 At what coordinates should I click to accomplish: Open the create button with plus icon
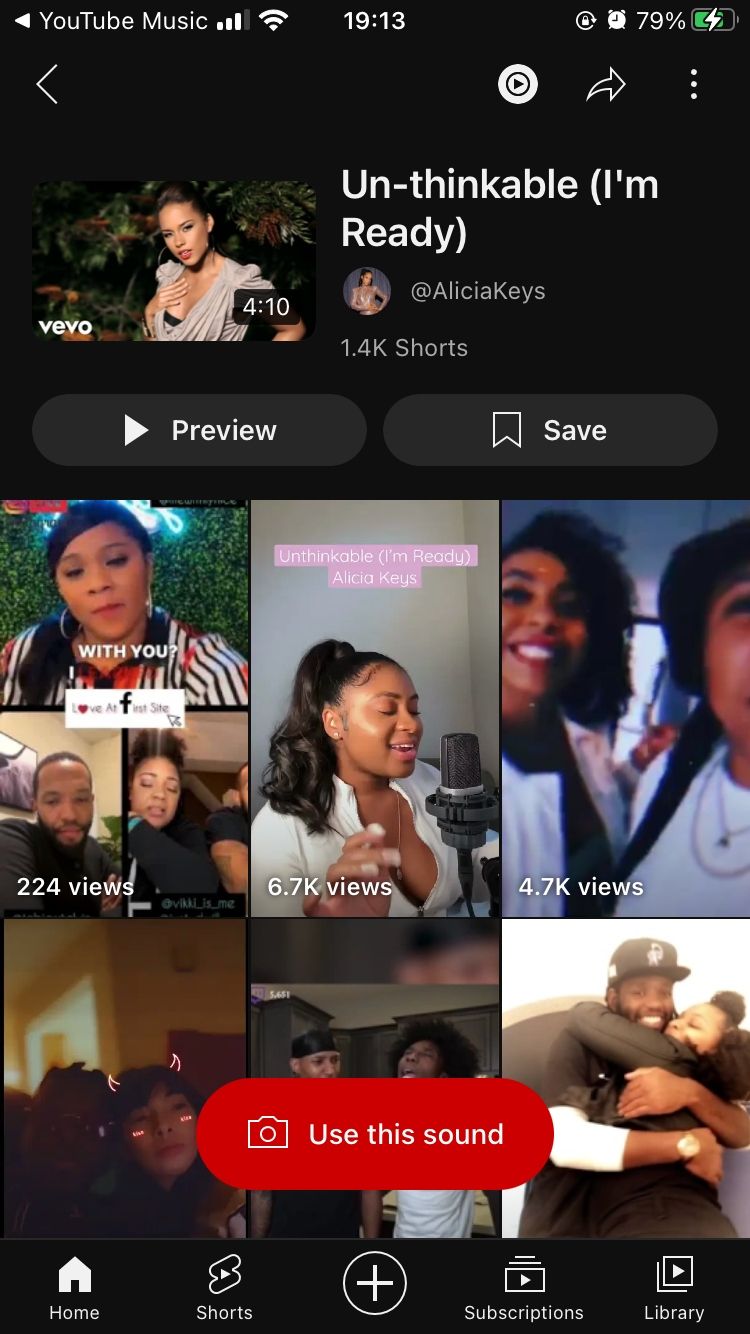[x=374, y=1282]
